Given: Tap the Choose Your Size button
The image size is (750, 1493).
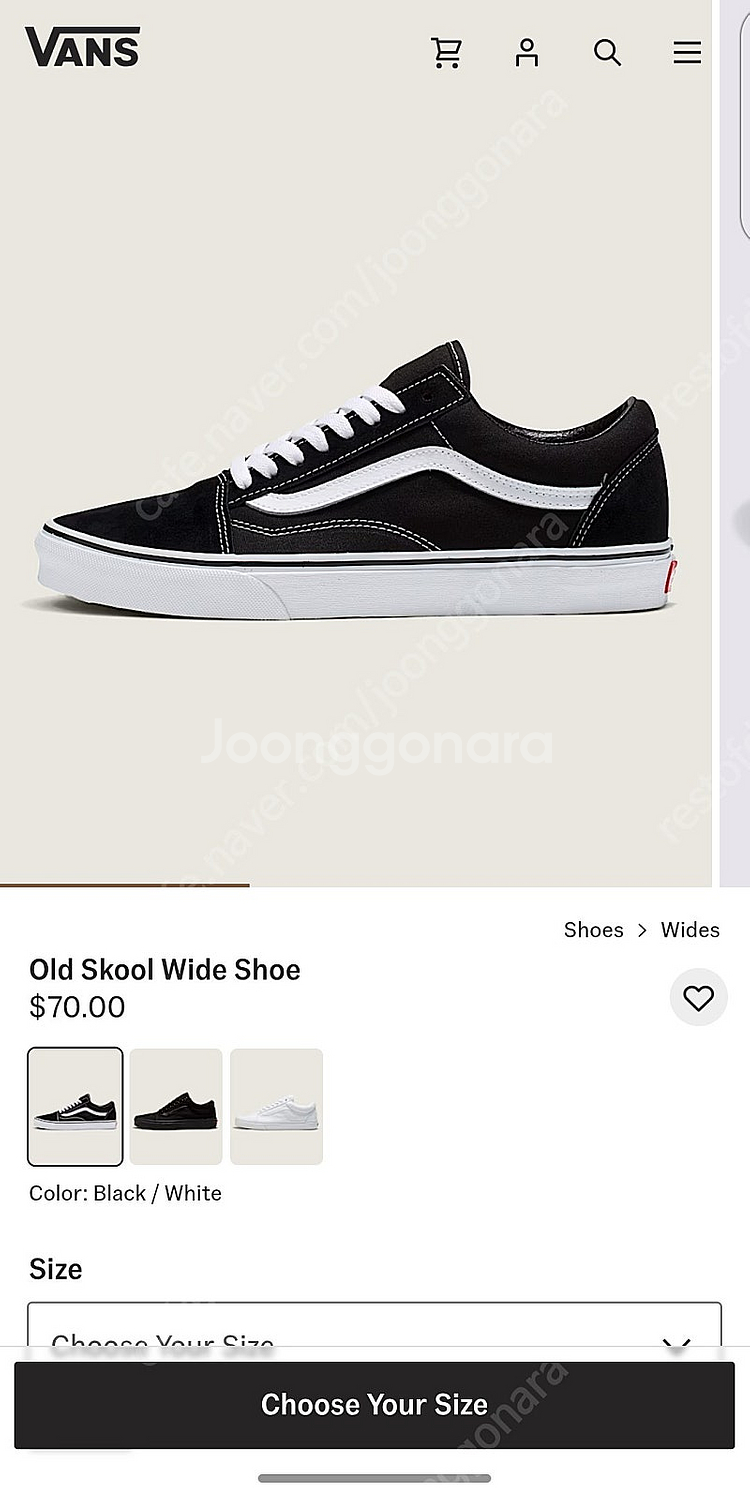Looking at the screenshot, I should click(374, 1404).
